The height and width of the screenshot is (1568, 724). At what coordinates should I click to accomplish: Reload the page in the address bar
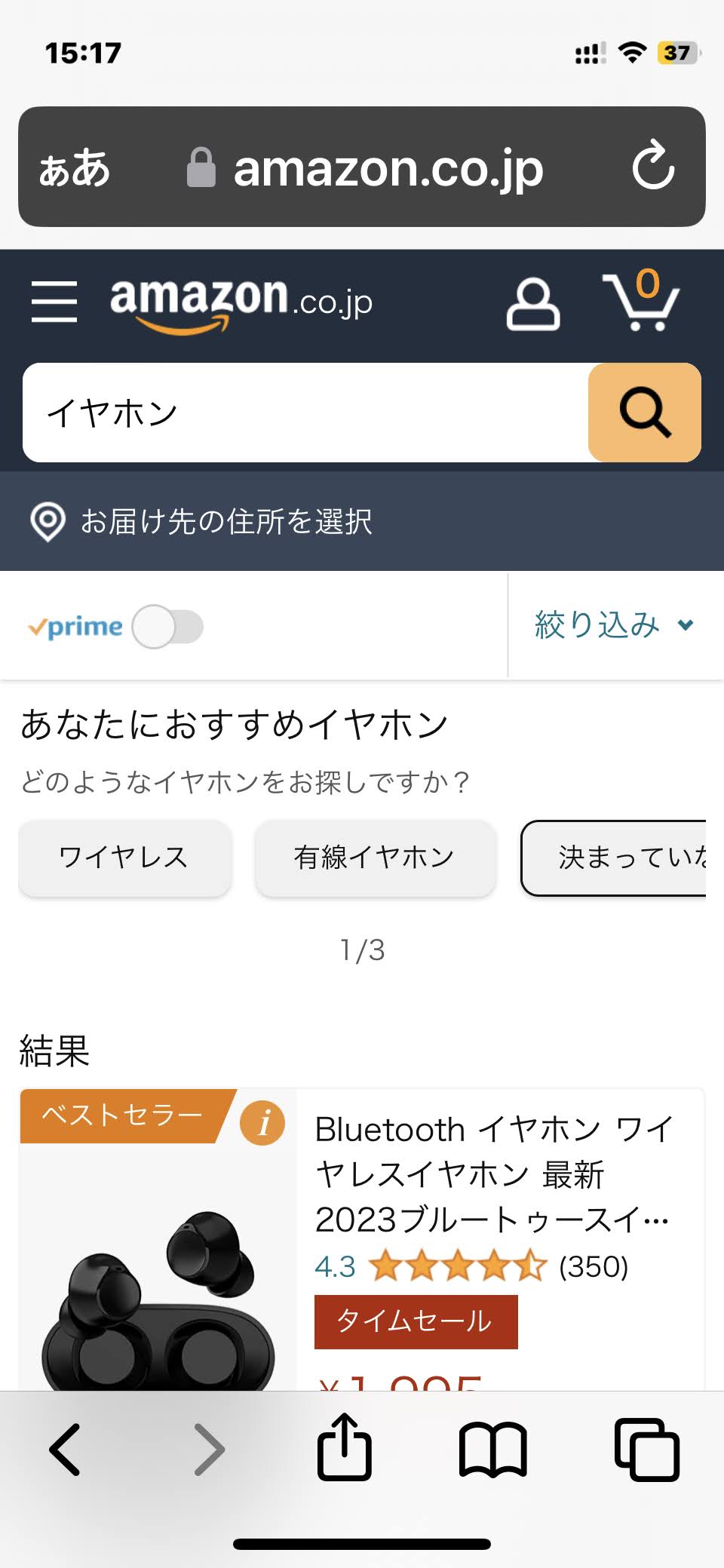[653, 166]
